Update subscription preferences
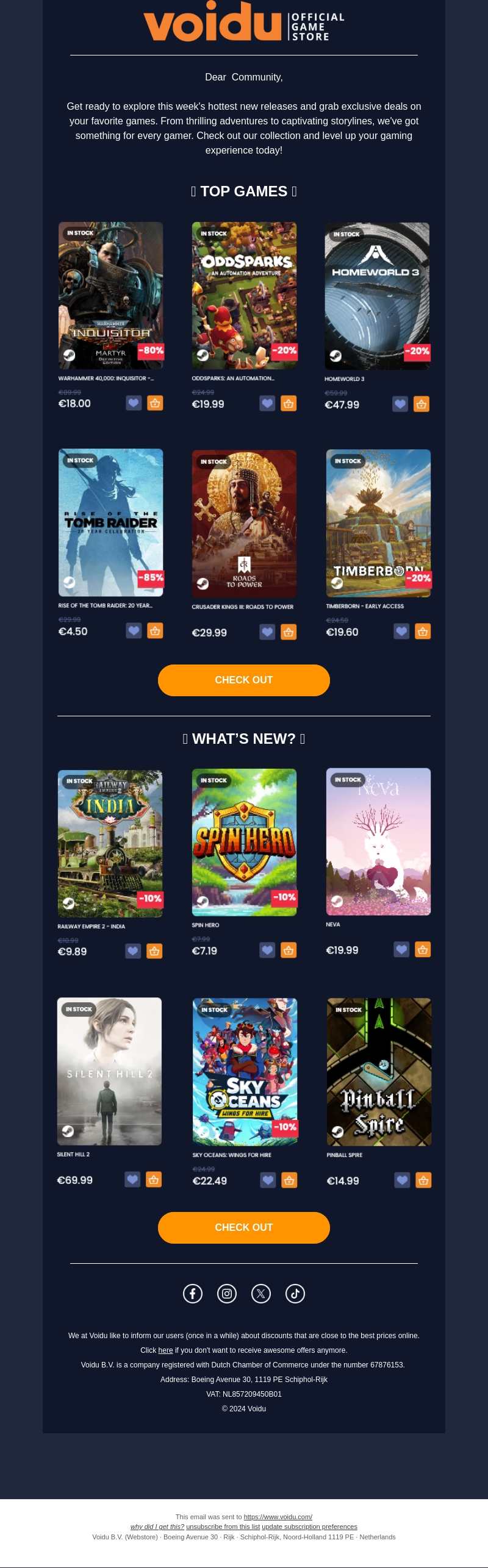 pos(309,1527)
